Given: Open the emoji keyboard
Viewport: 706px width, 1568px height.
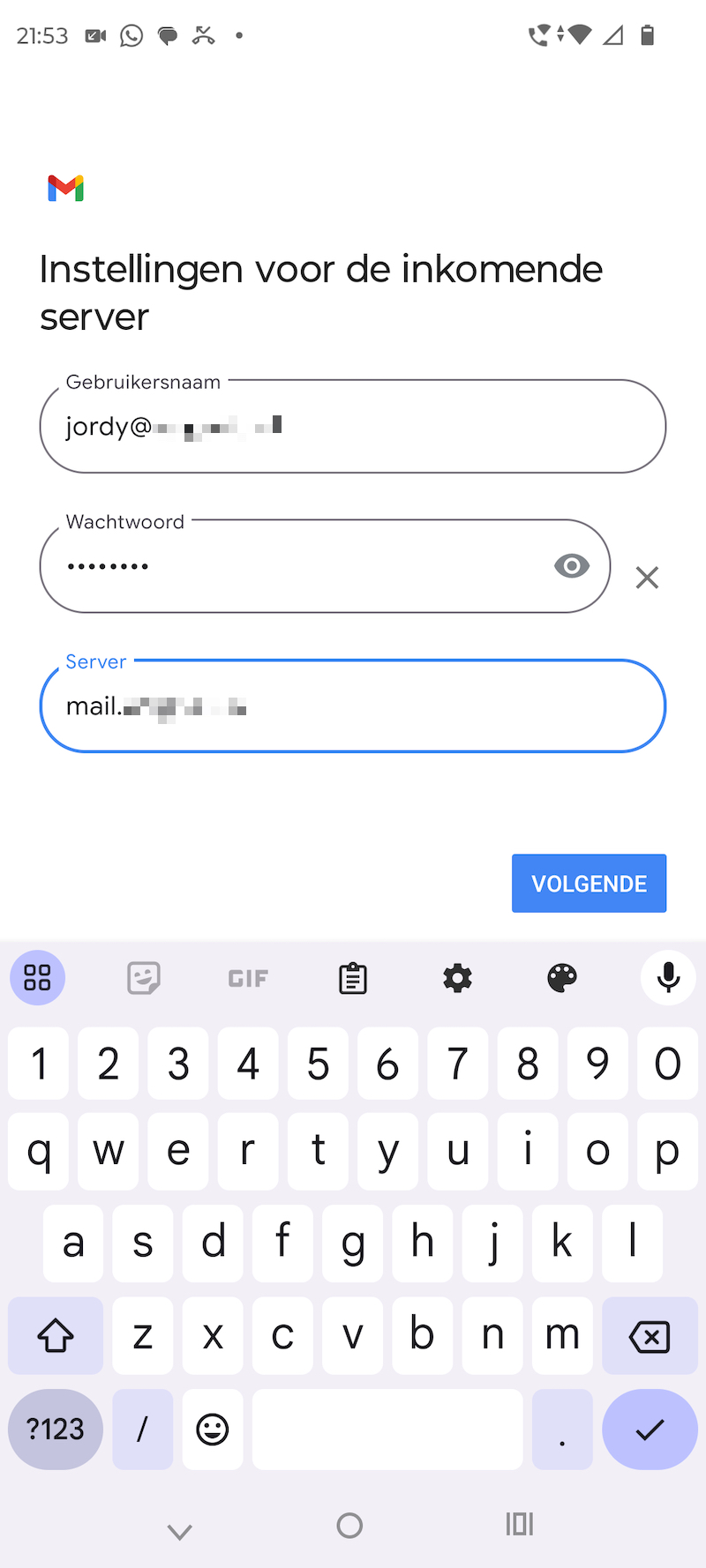Looking at the screenshot, I should (213, 1429).
